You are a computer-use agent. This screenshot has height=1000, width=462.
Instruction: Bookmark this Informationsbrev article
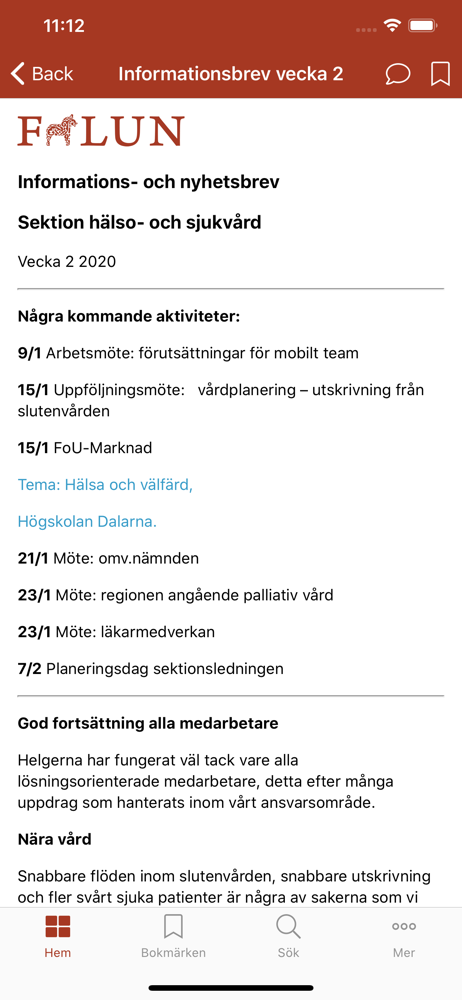pyautogui.click(x=440, y=74)
